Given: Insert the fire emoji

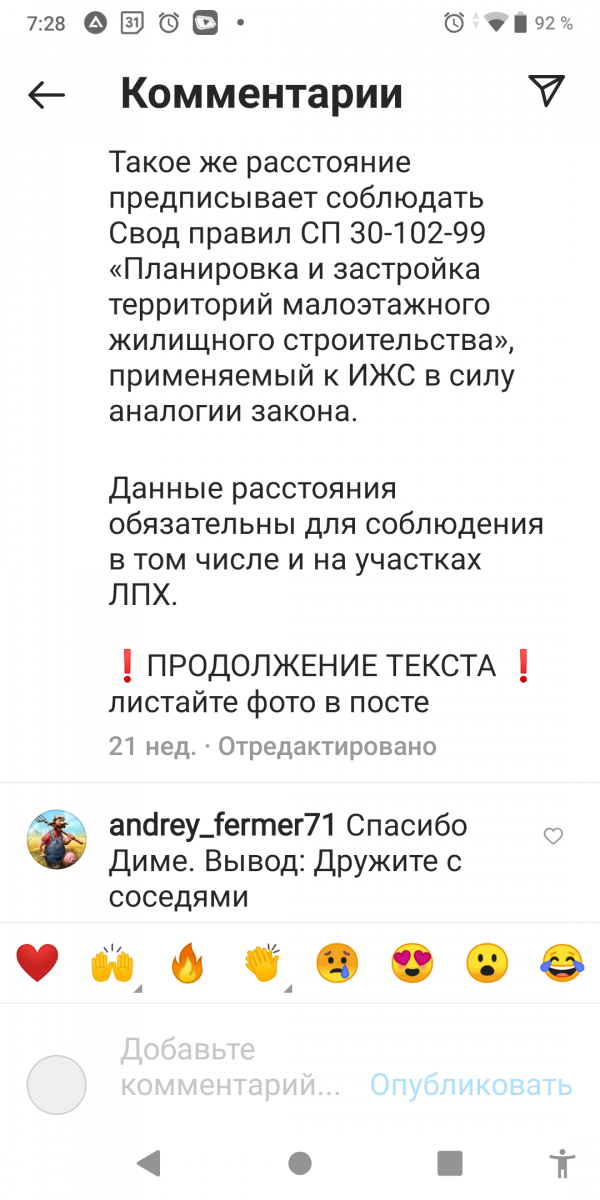Looking at the screenshot, I should pos(188,963).
